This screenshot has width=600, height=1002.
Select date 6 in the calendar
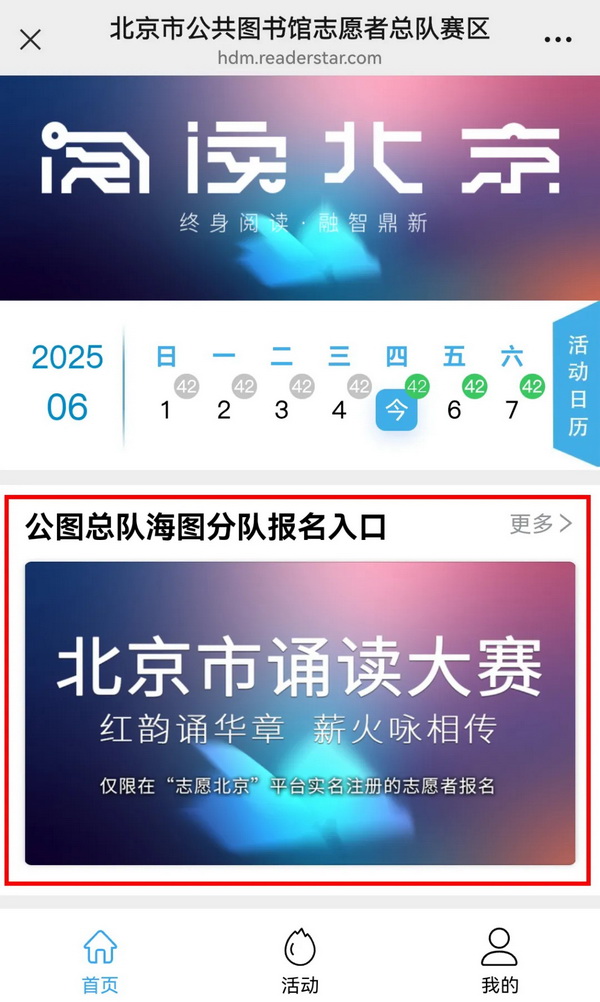[454, 409]
